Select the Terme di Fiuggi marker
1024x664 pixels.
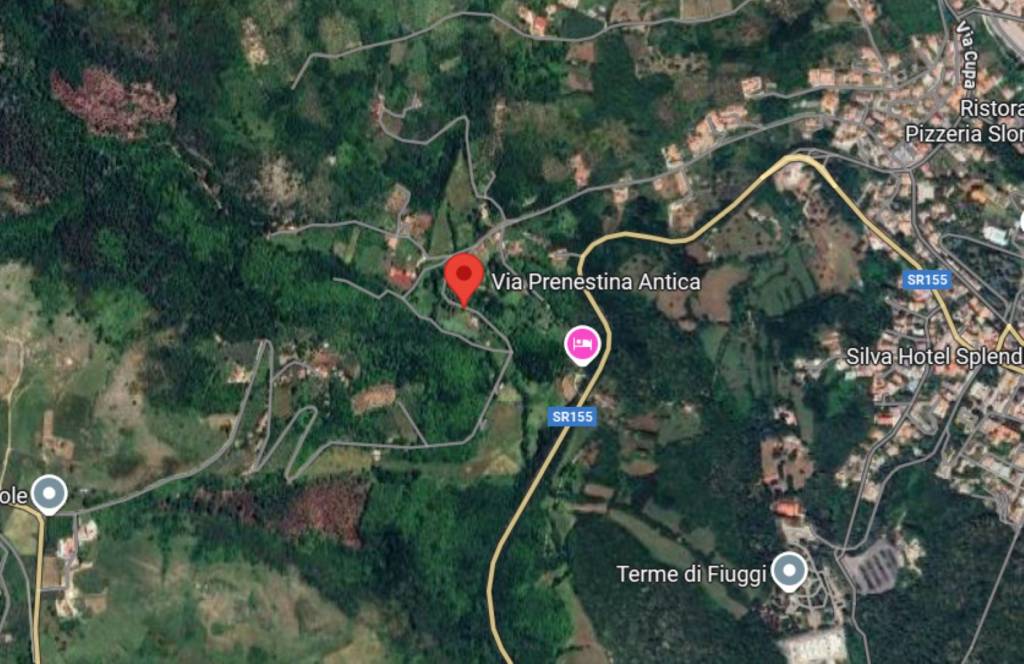[790, 571]
